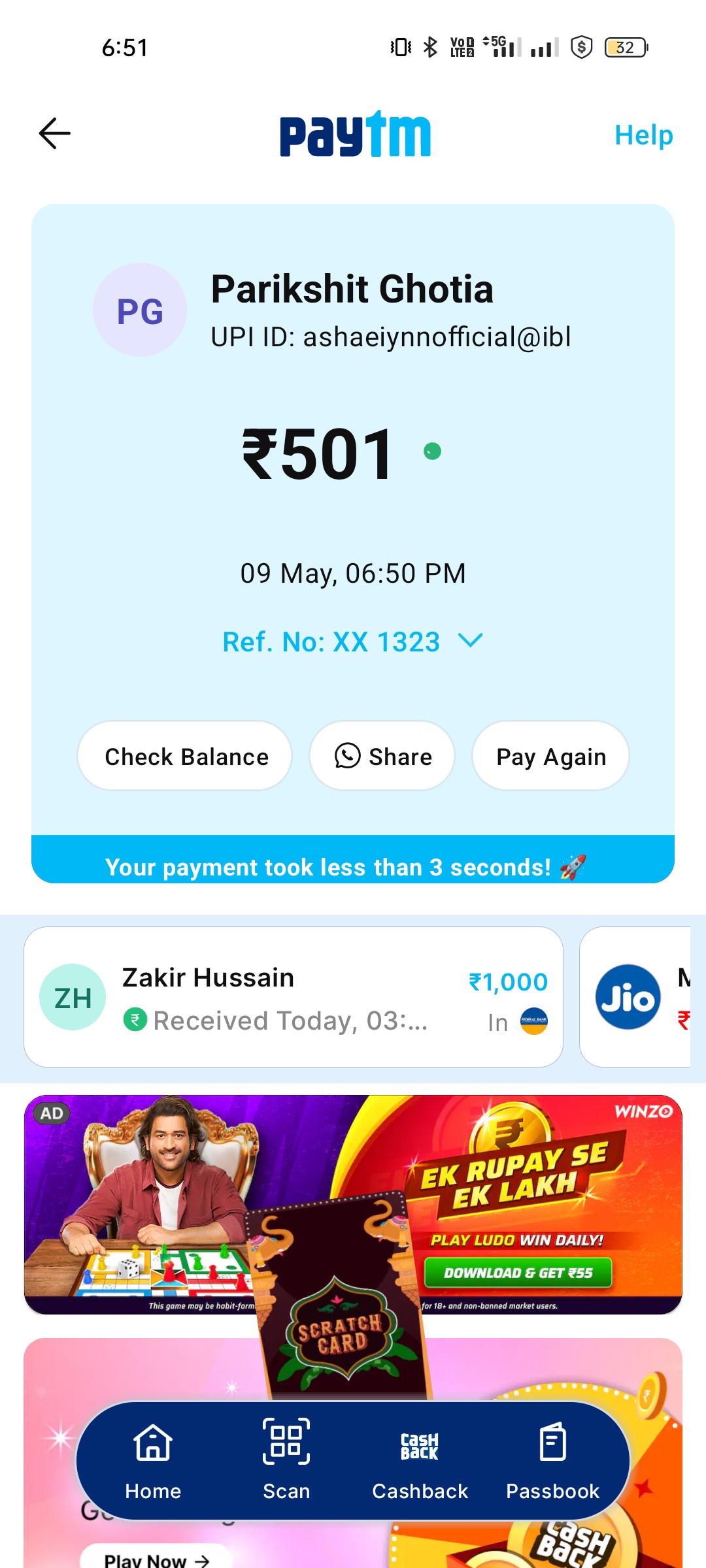This screenshot has height=1568, width=706.
Task: Open the WinZO Ludo ad banner
Action: pos(353,1205)
